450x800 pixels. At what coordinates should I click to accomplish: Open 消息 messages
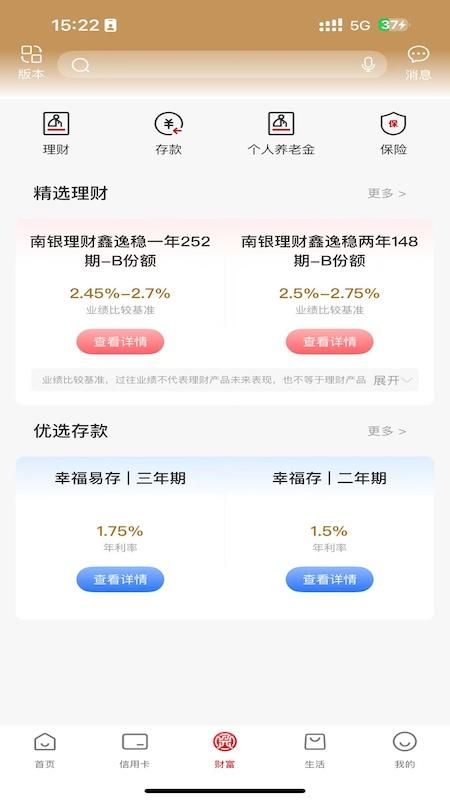(418, 63)
